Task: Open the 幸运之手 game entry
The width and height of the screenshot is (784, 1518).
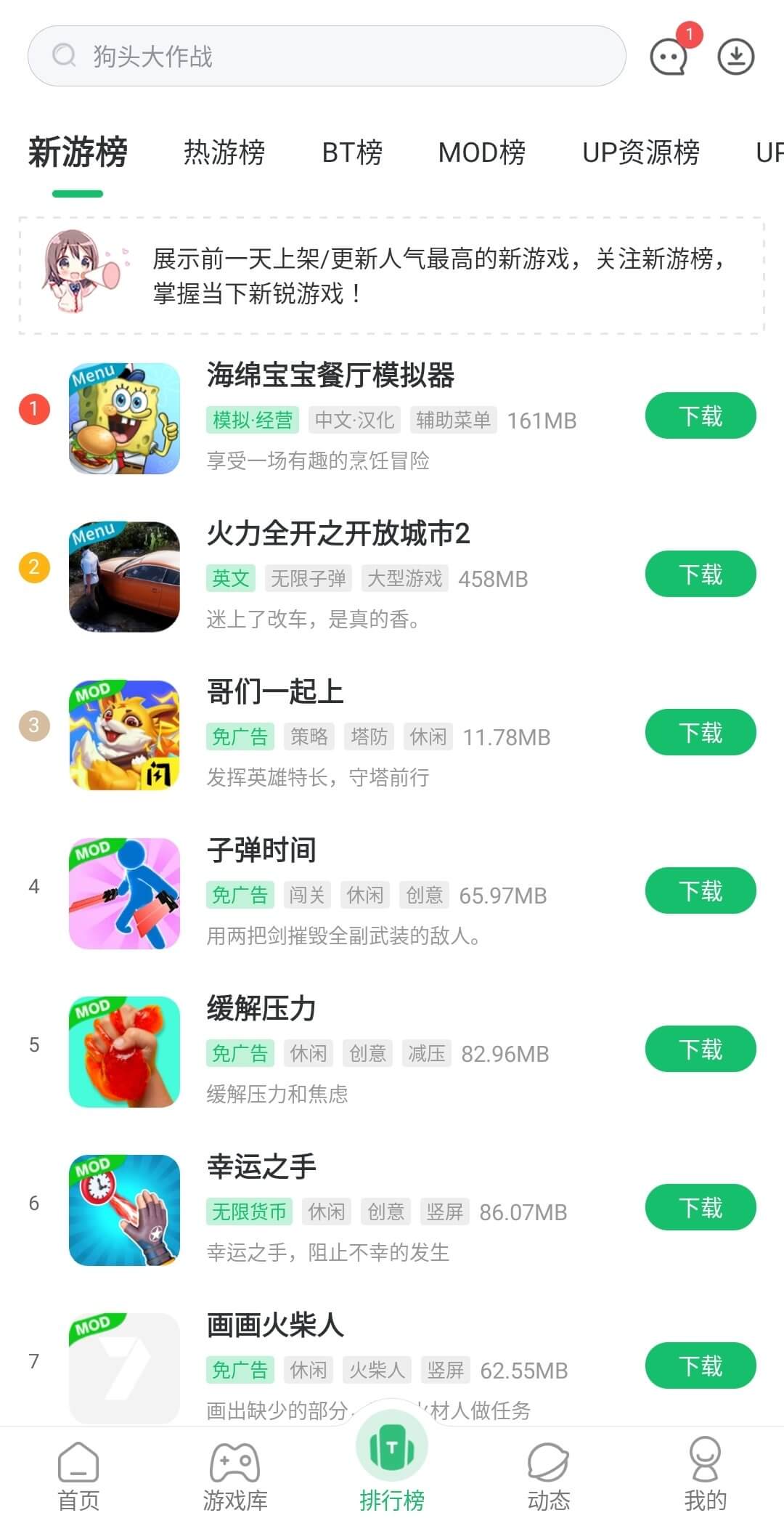Action: 261,1167
